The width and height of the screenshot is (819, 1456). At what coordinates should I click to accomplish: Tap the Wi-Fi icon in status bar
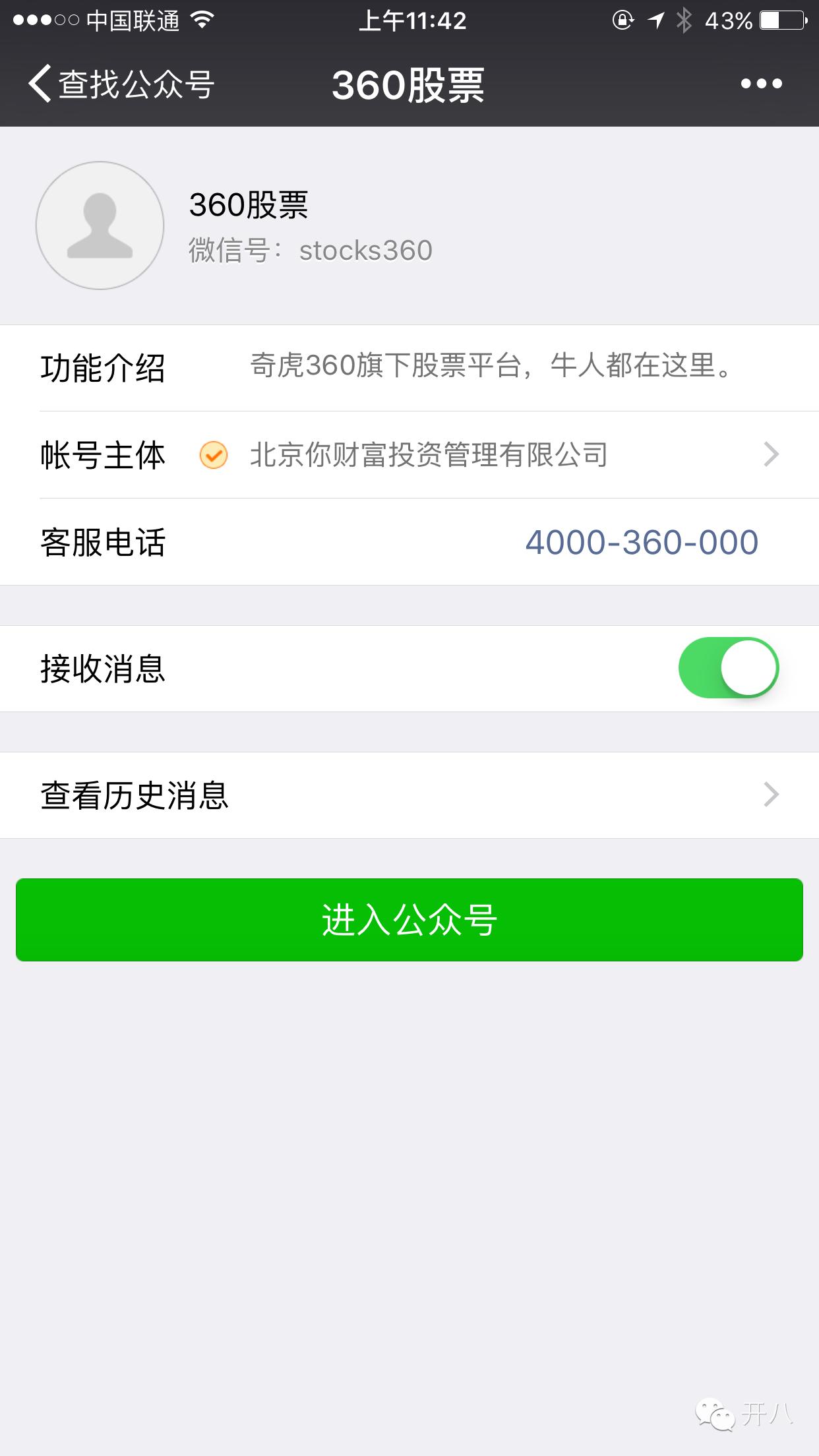[201, 20]
